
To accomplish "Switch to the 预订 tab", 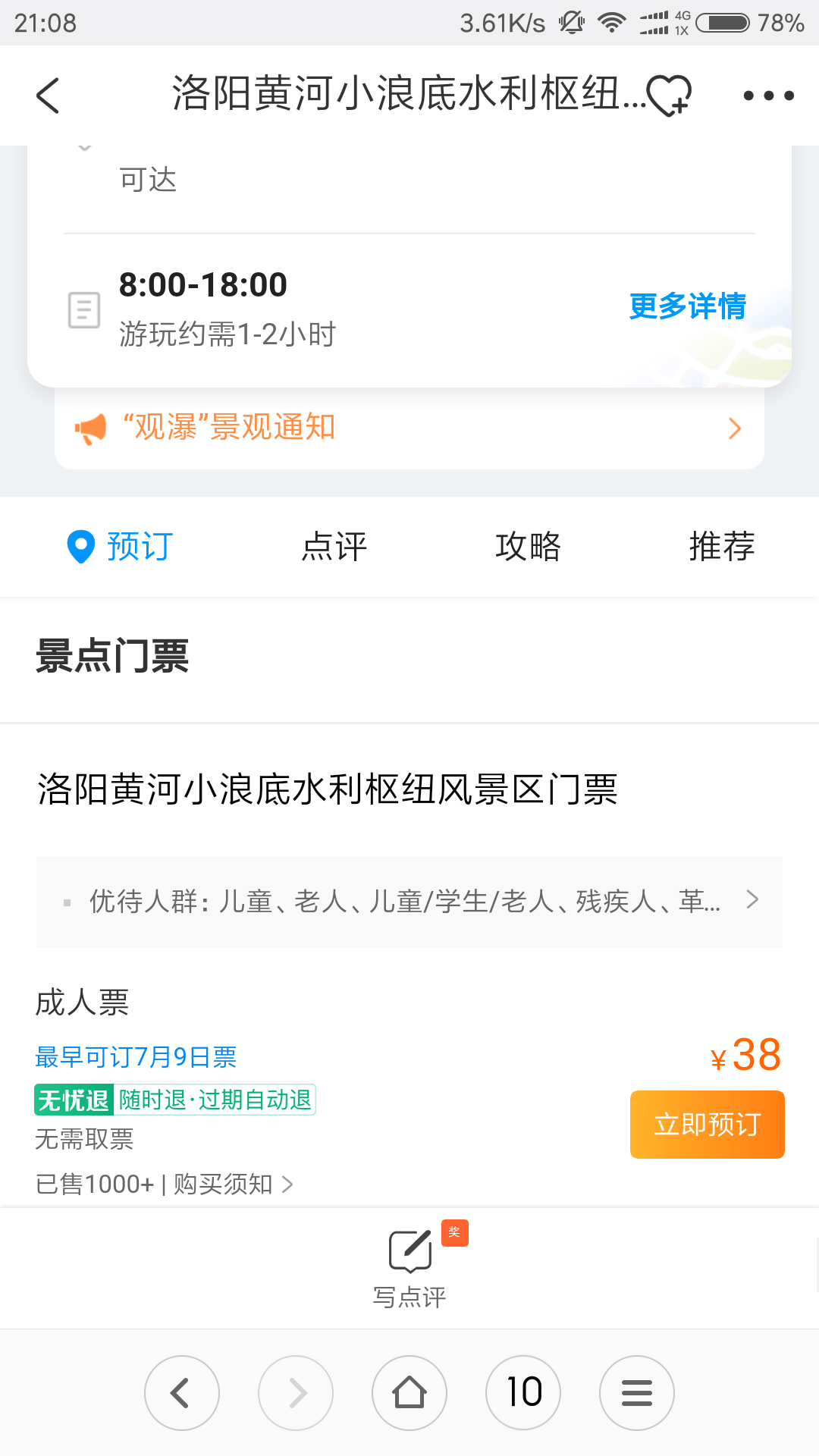I will [x=121, y=547].
